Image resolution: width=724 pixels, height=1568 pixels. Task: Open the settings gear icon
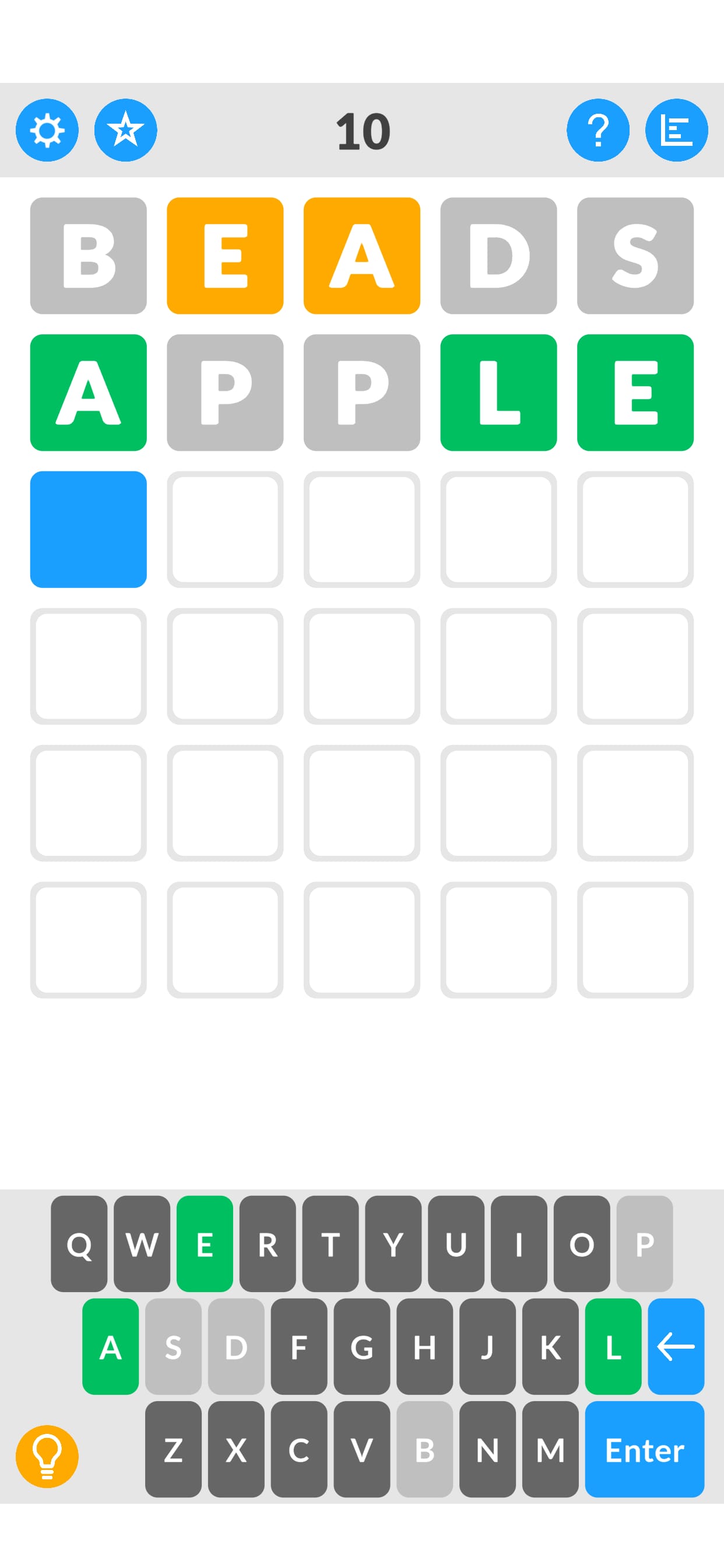pyautogui.click(x=48, y=130)
